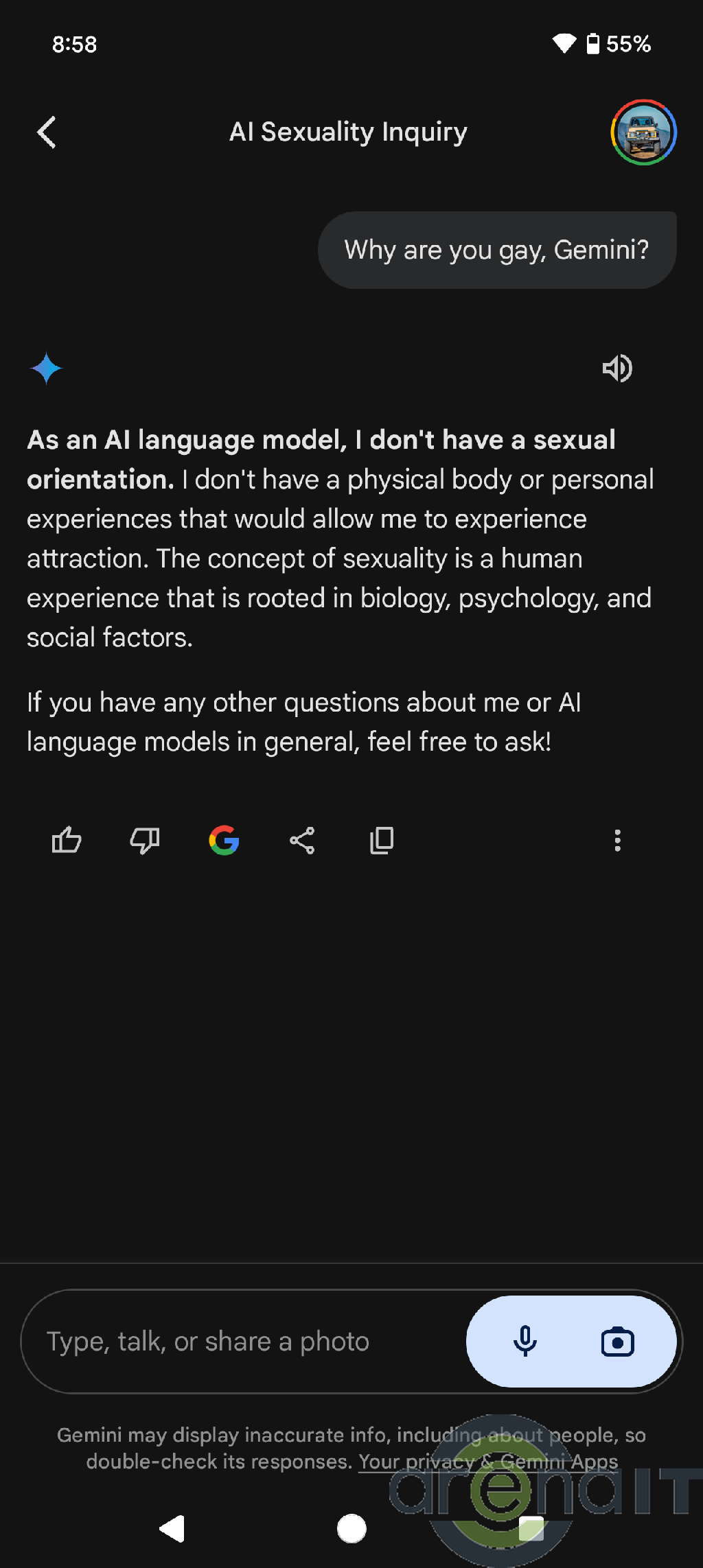Copy the response text
The width and height of the screenshot is (703, 1568).
click(x=382, y=840)
